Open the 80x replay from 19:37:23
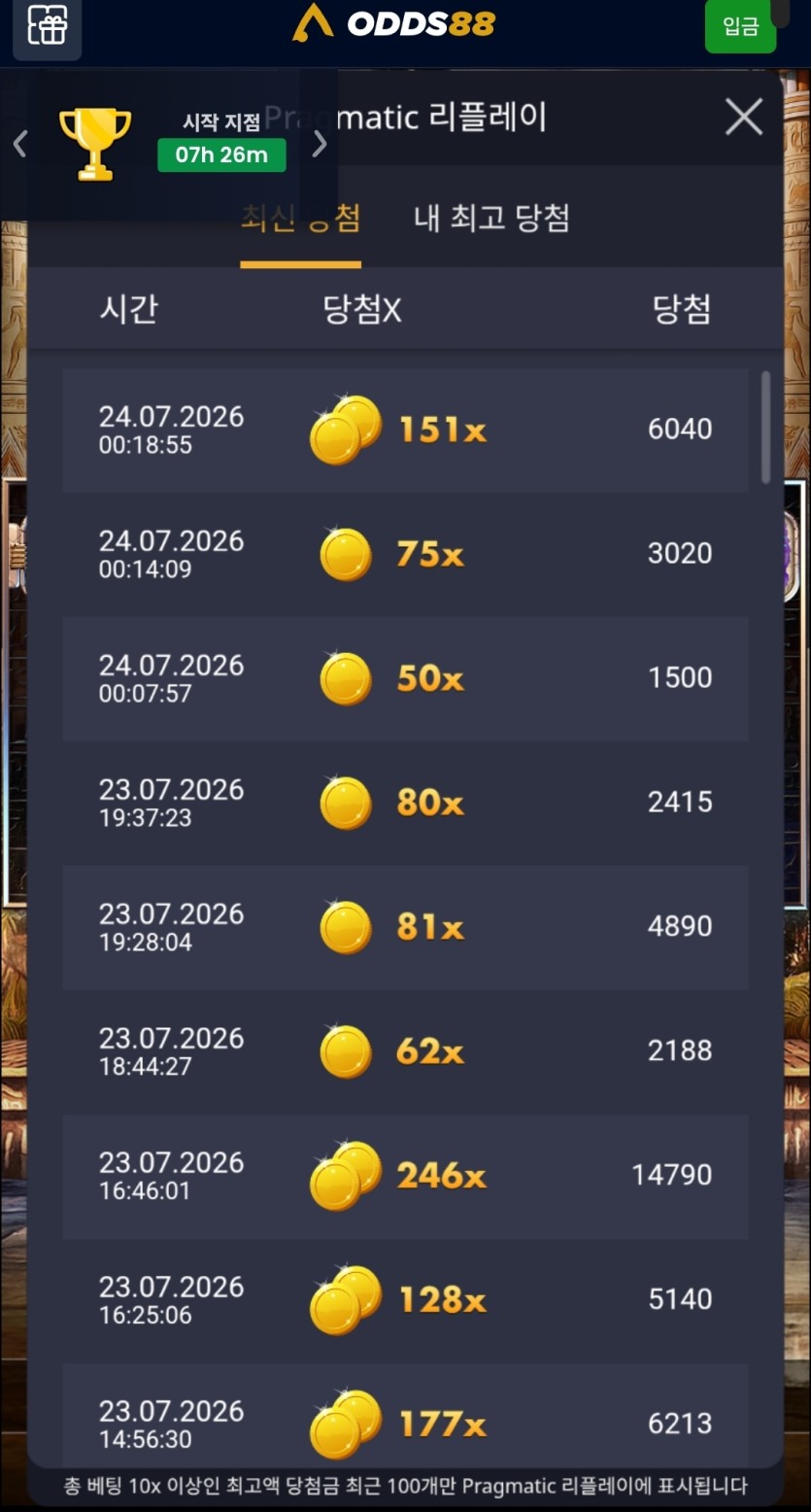The image size is (811, 1512). 405,804
